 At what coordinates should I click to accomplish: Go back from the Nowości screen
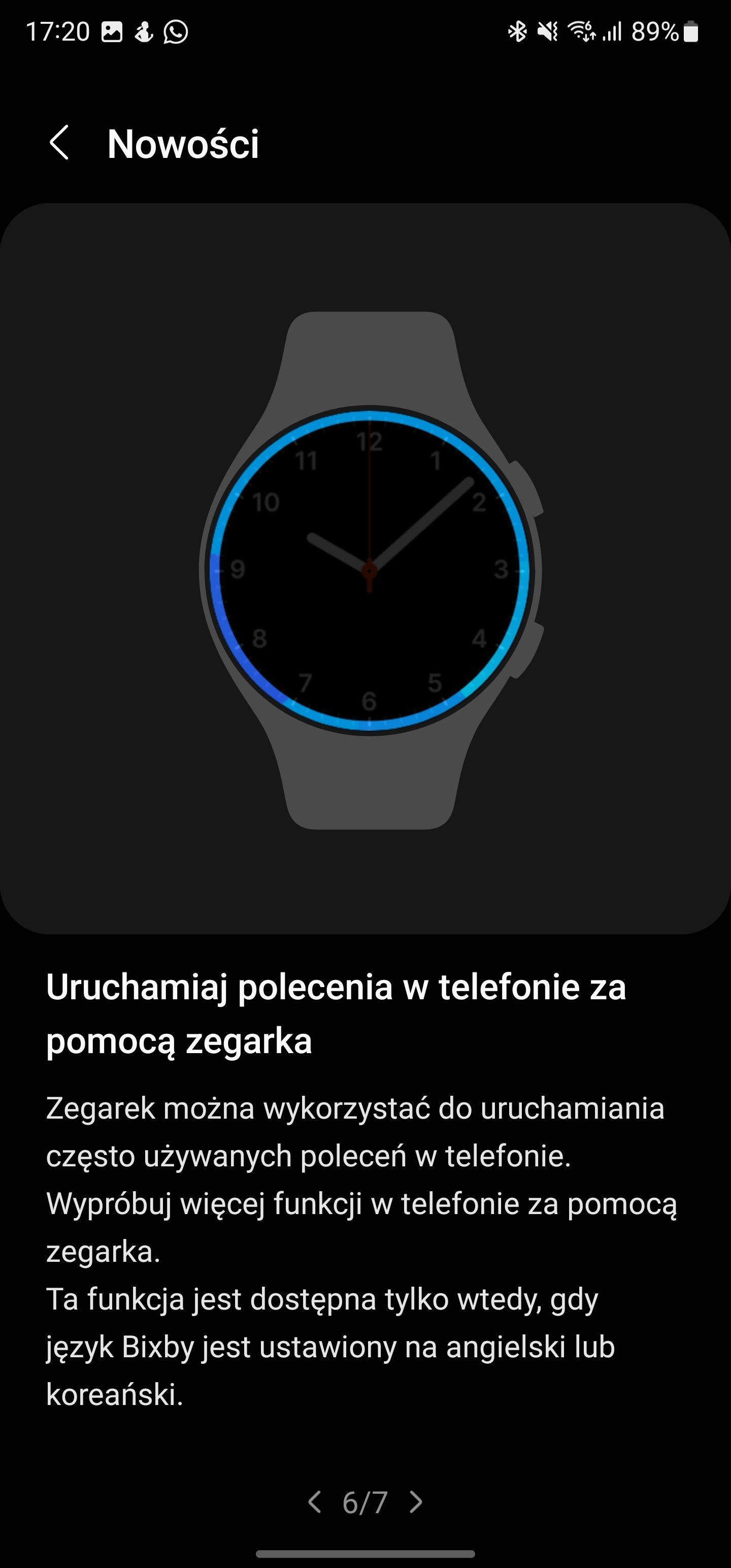(59, 144)
